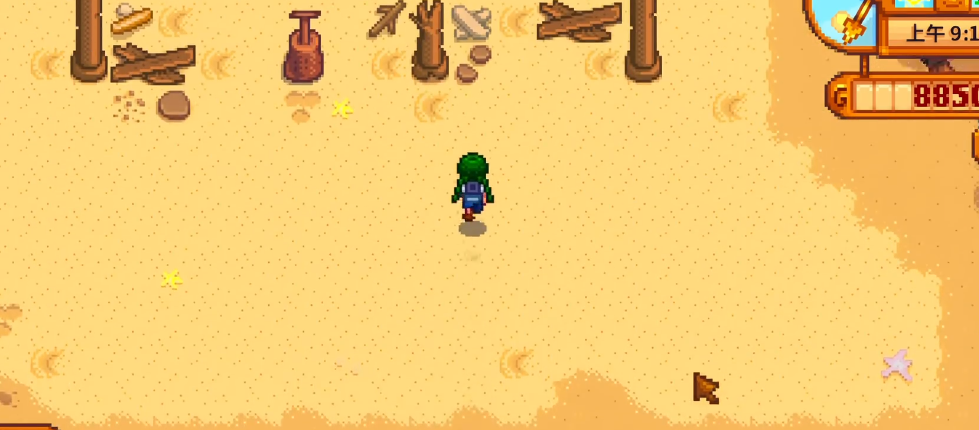Tap the red woven basket machine
The image size is (979, 430).
pos(303,50)
